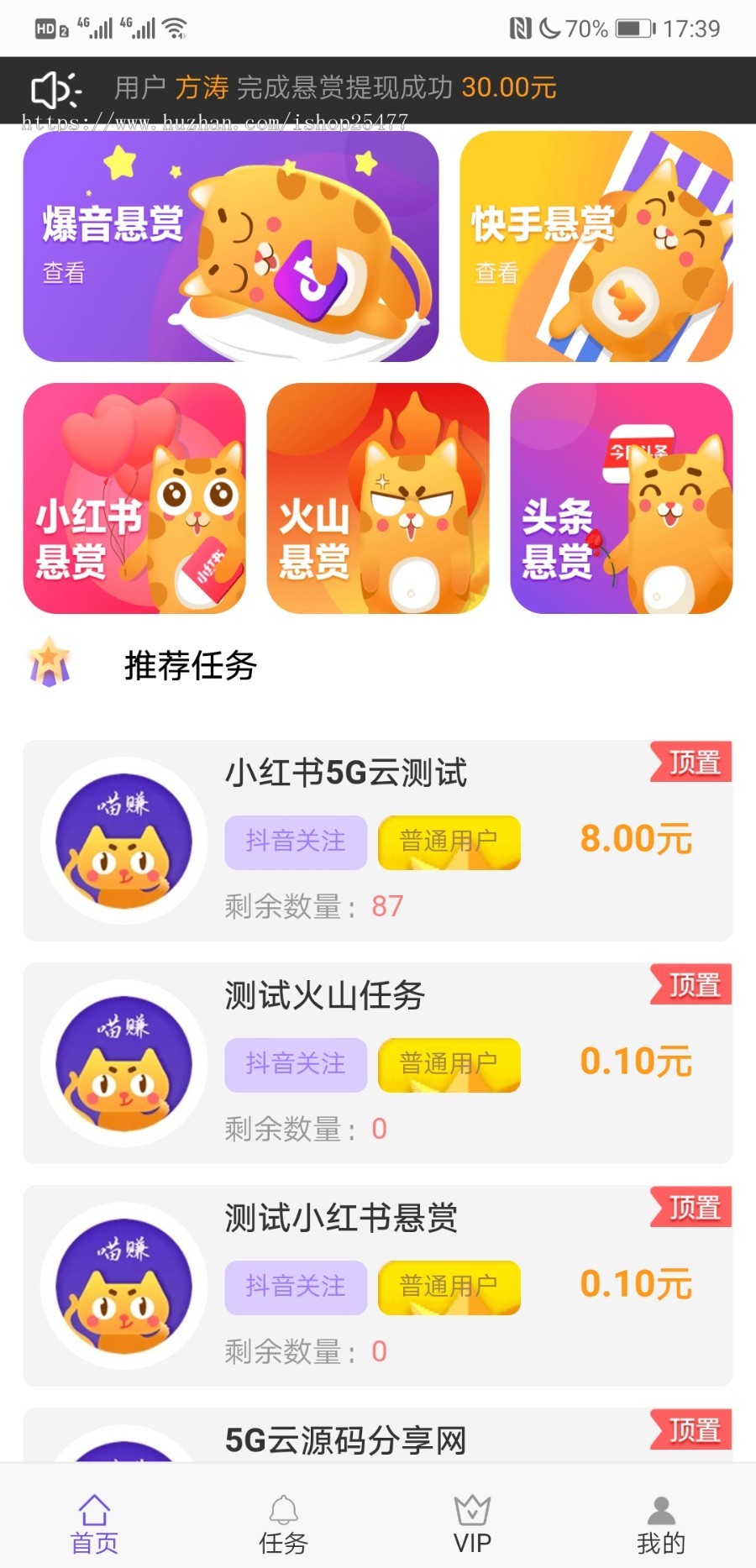Click 查看 on the 快手悬赏 banner

click(496, 275)
